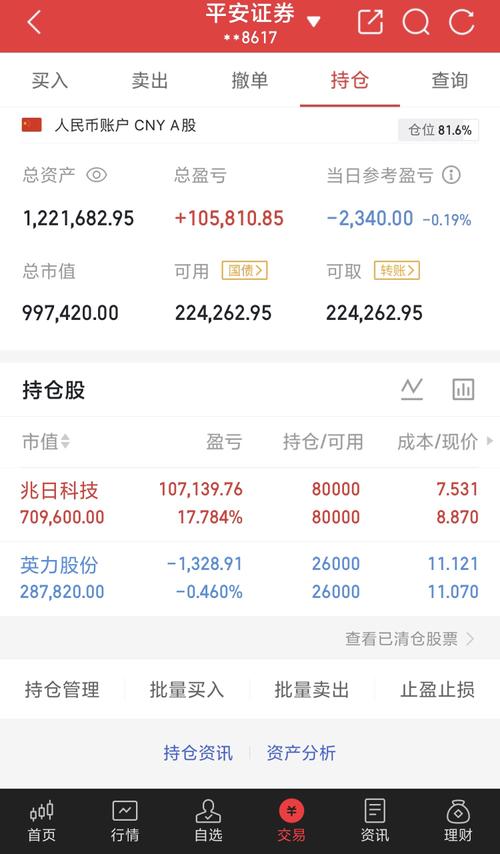
Task: Open 止盈止损 settings
Action: pos(437,690)
